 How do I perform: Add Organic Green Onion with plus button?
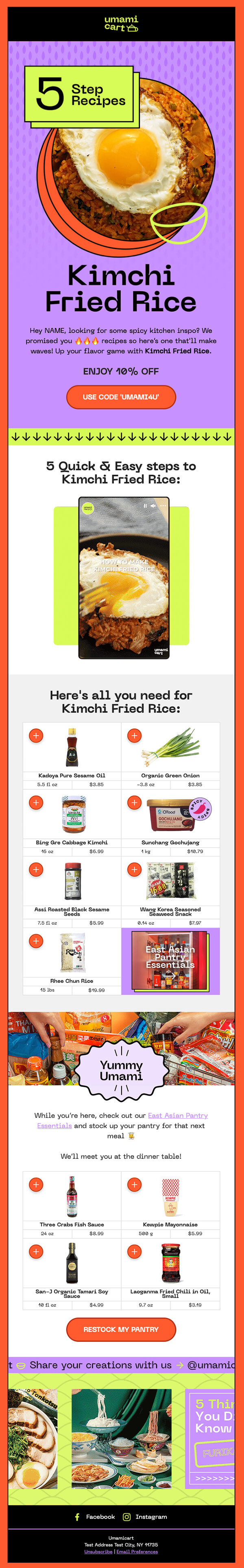coord(135,735)
